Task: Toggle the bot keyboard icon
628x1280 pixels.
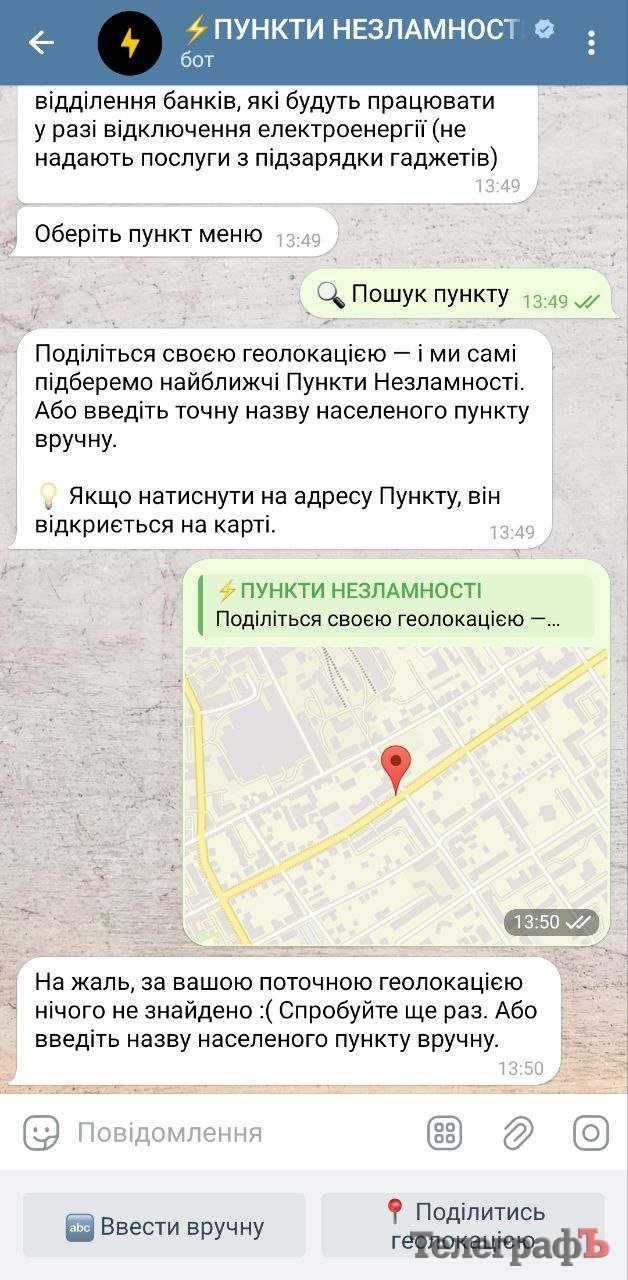Action: (445, 1133)
